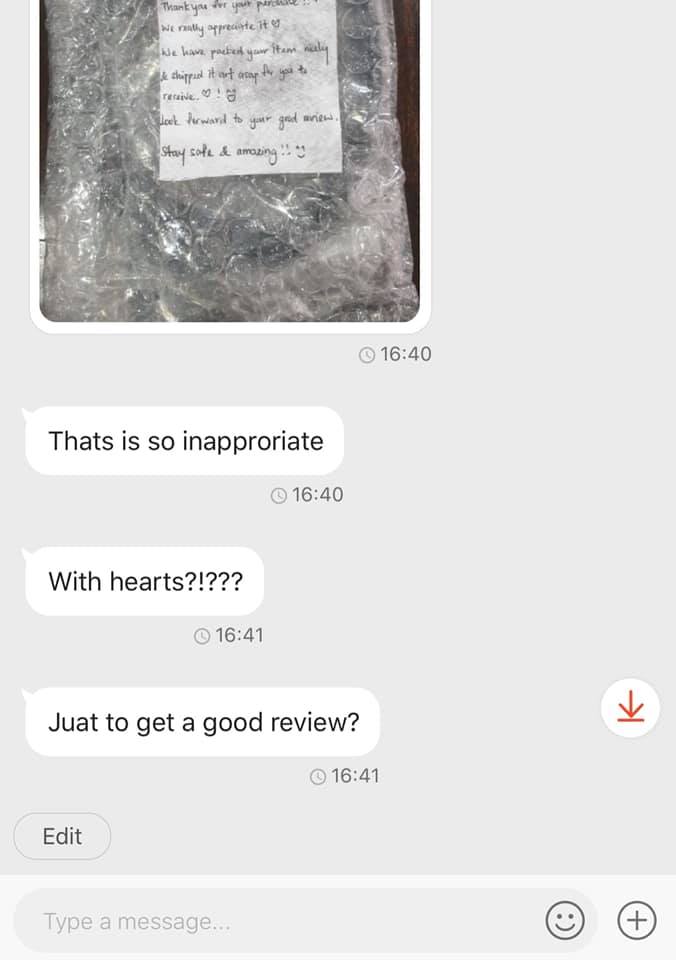Open the plus attachment menu
Image resolution: width=676 pixels, height=960 pixels.
(x=636, y=920)
